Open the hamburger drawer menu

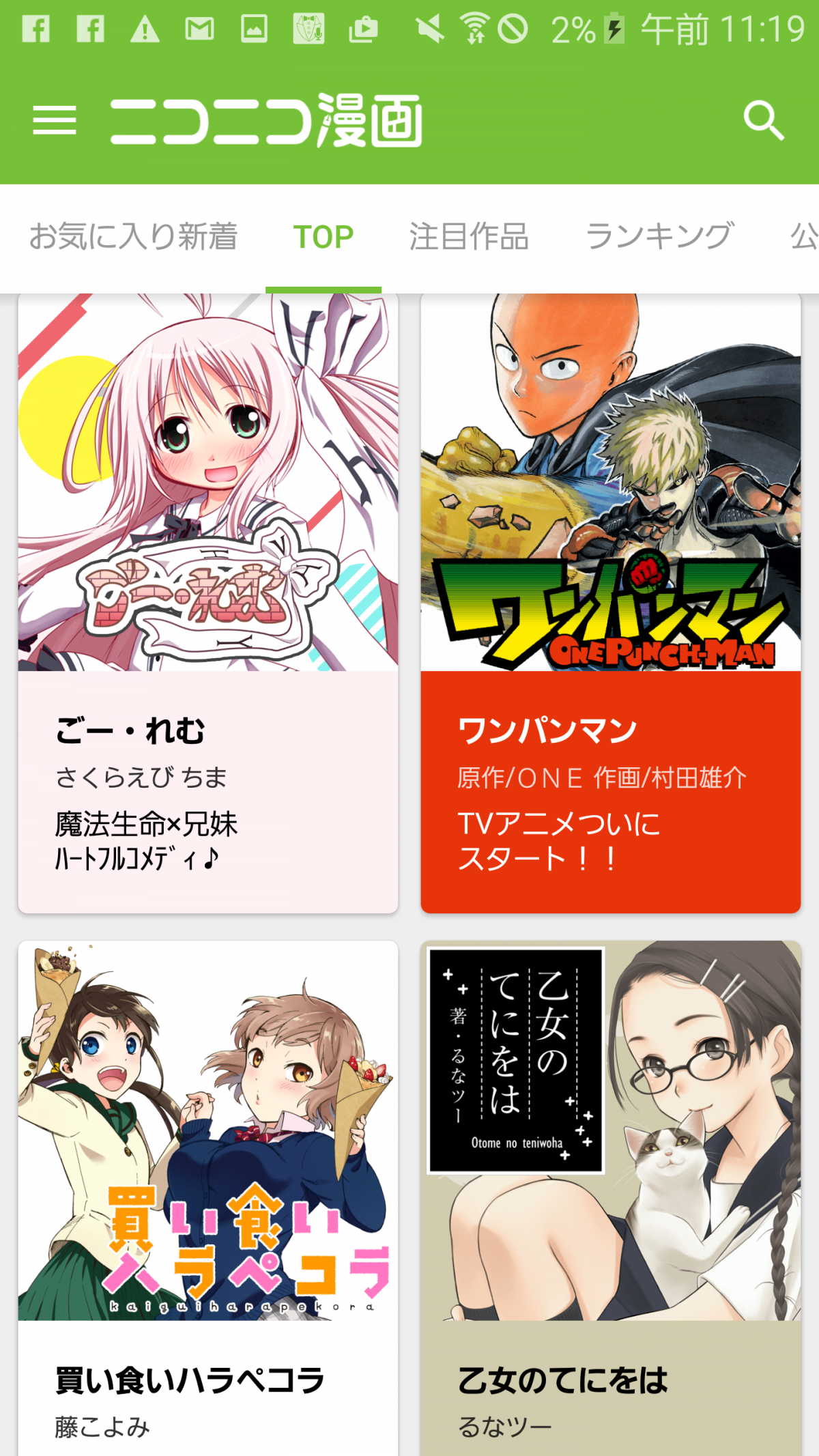pos(55,120)
